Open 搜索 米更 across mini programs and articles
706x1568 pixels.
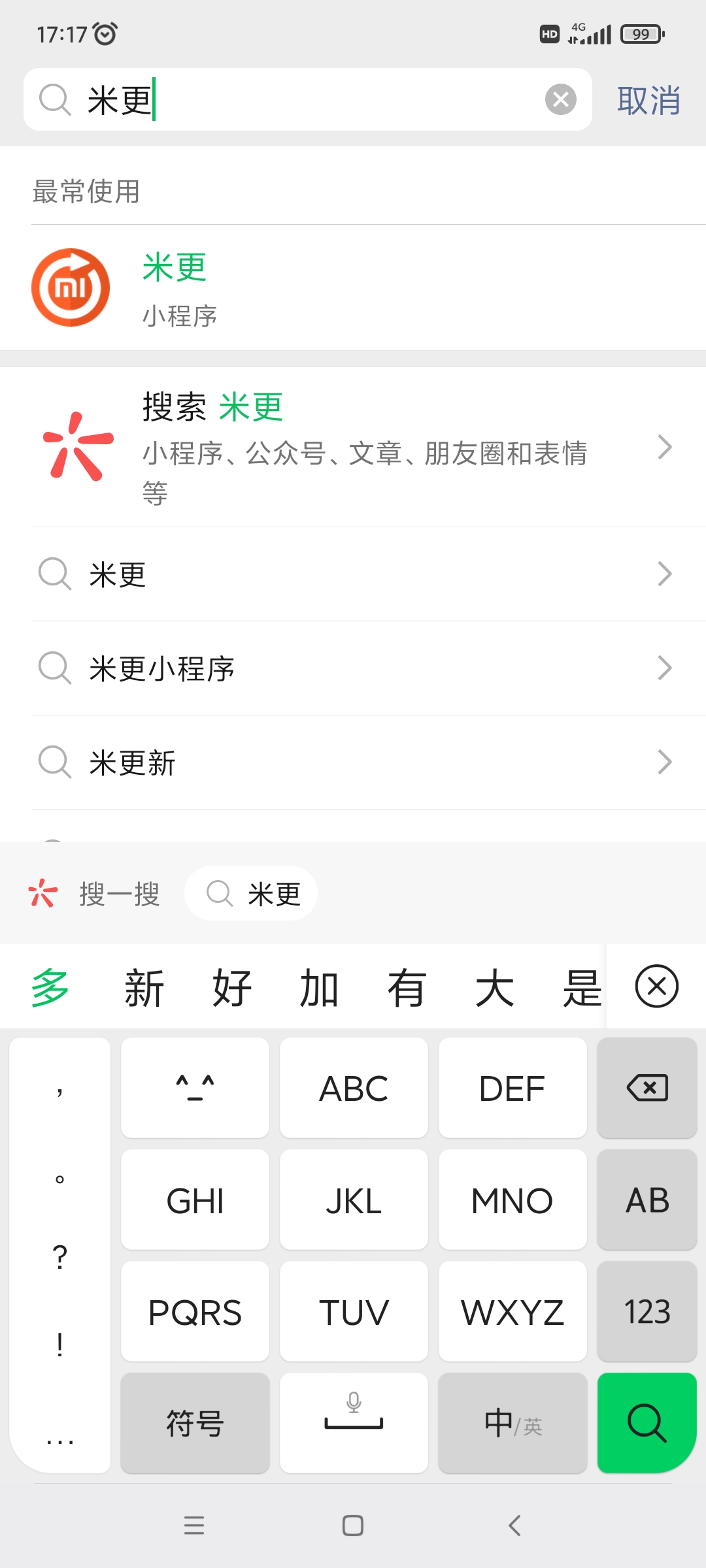[353, 448]
